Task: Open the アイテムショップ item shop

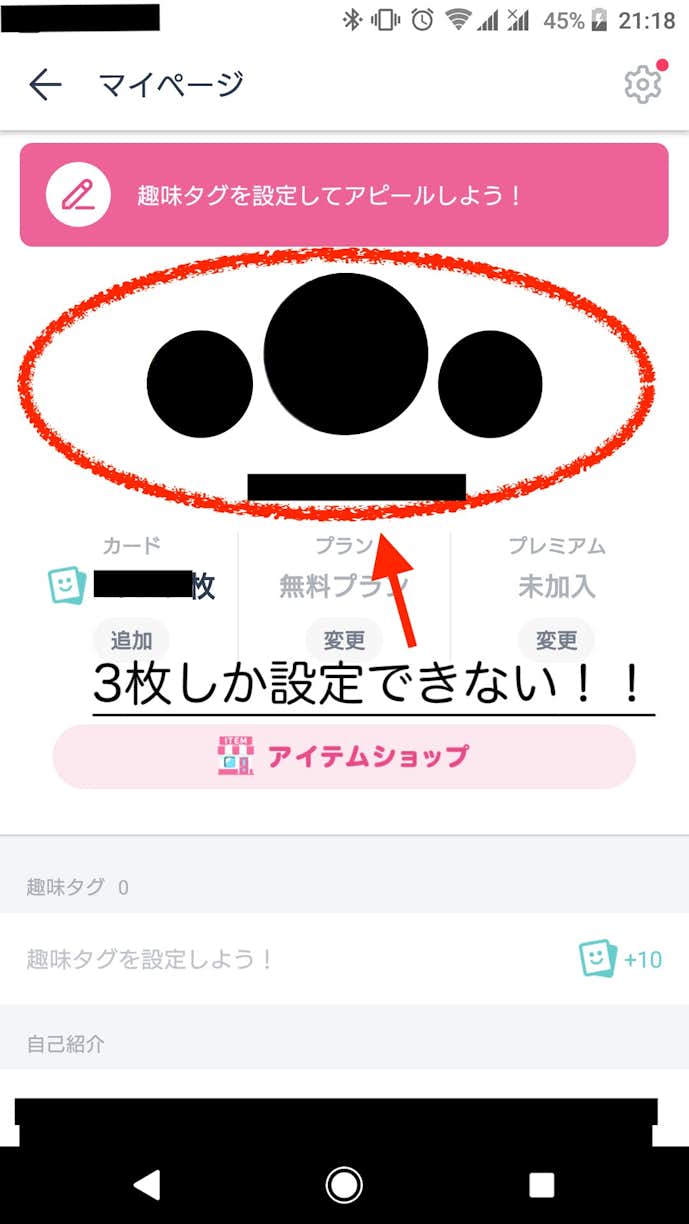Action: coord(344,756)
